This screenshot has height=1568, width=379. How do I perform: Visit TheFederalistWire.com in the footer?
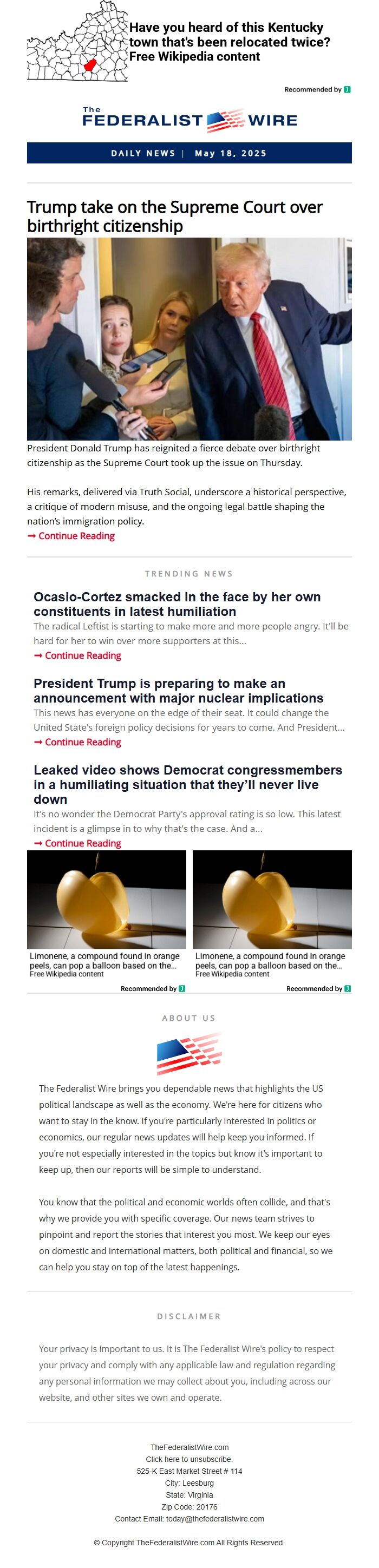click(189, 1447)
